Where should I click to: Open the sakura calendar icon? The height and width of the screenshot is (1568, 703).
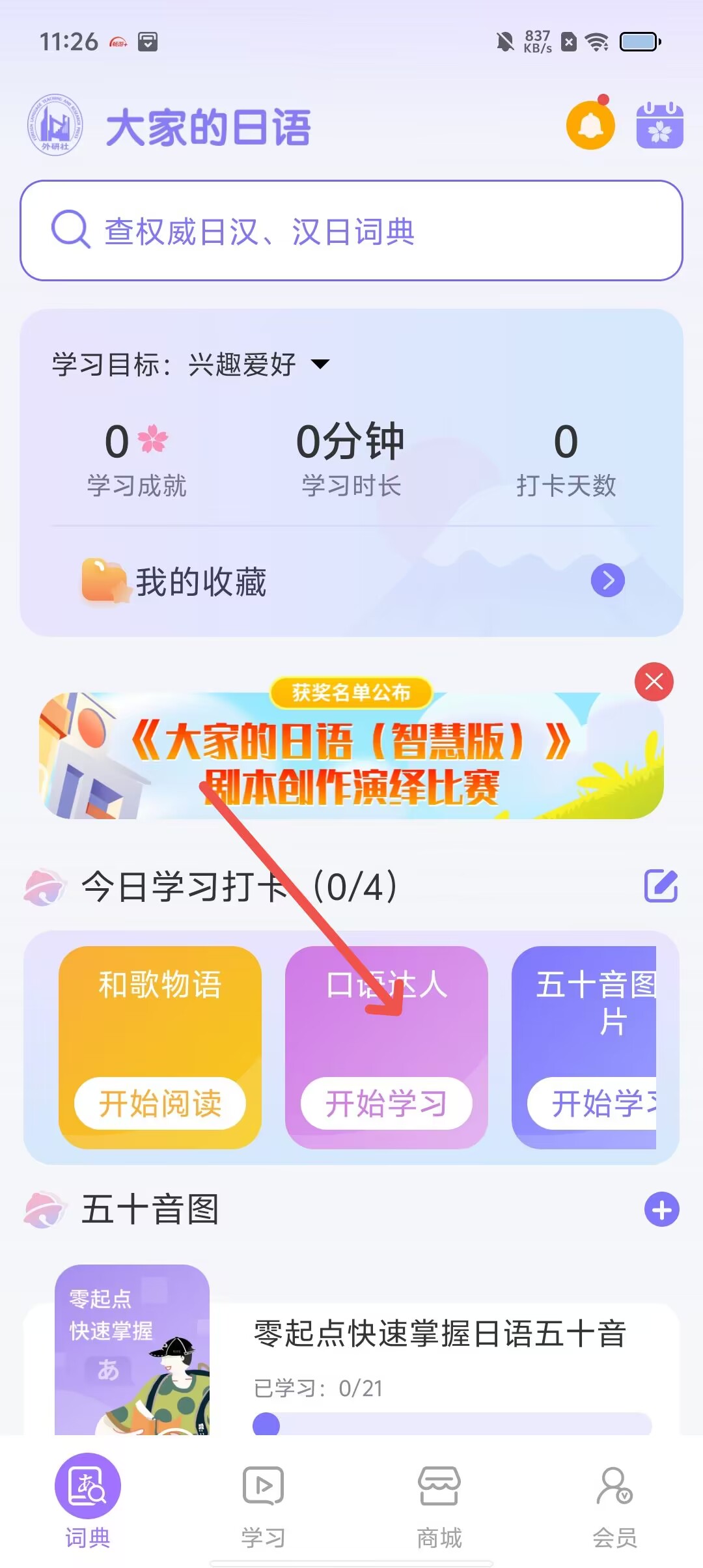[659, 126]
